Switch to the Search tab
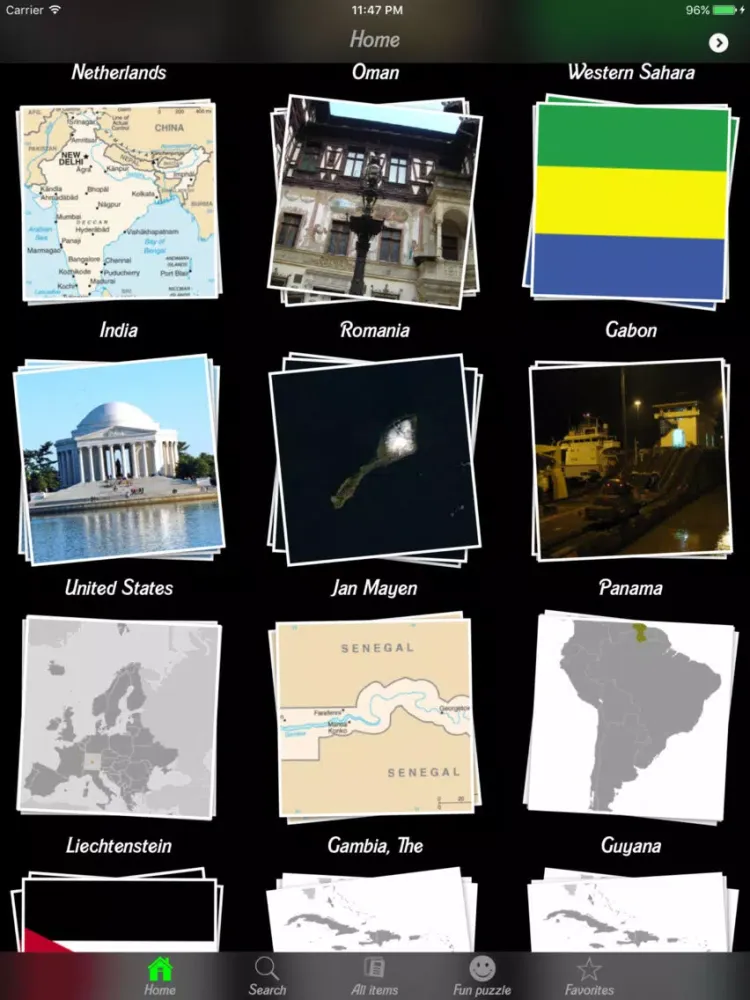Viewport: 750px width, 1000px height. coord(267,975)
